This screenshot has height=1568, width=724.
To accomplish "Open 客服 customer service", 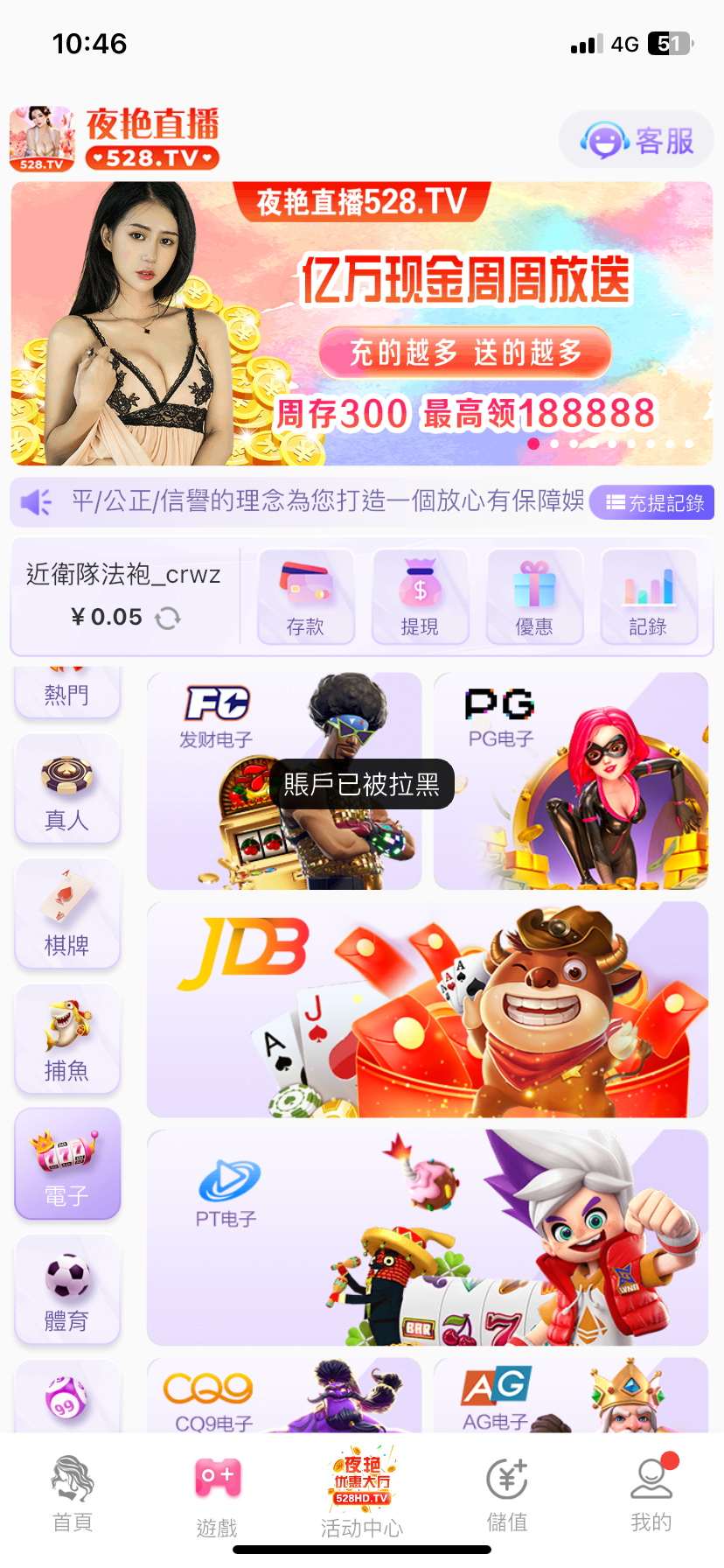I will pyautogui.click(x=637, y=140).
